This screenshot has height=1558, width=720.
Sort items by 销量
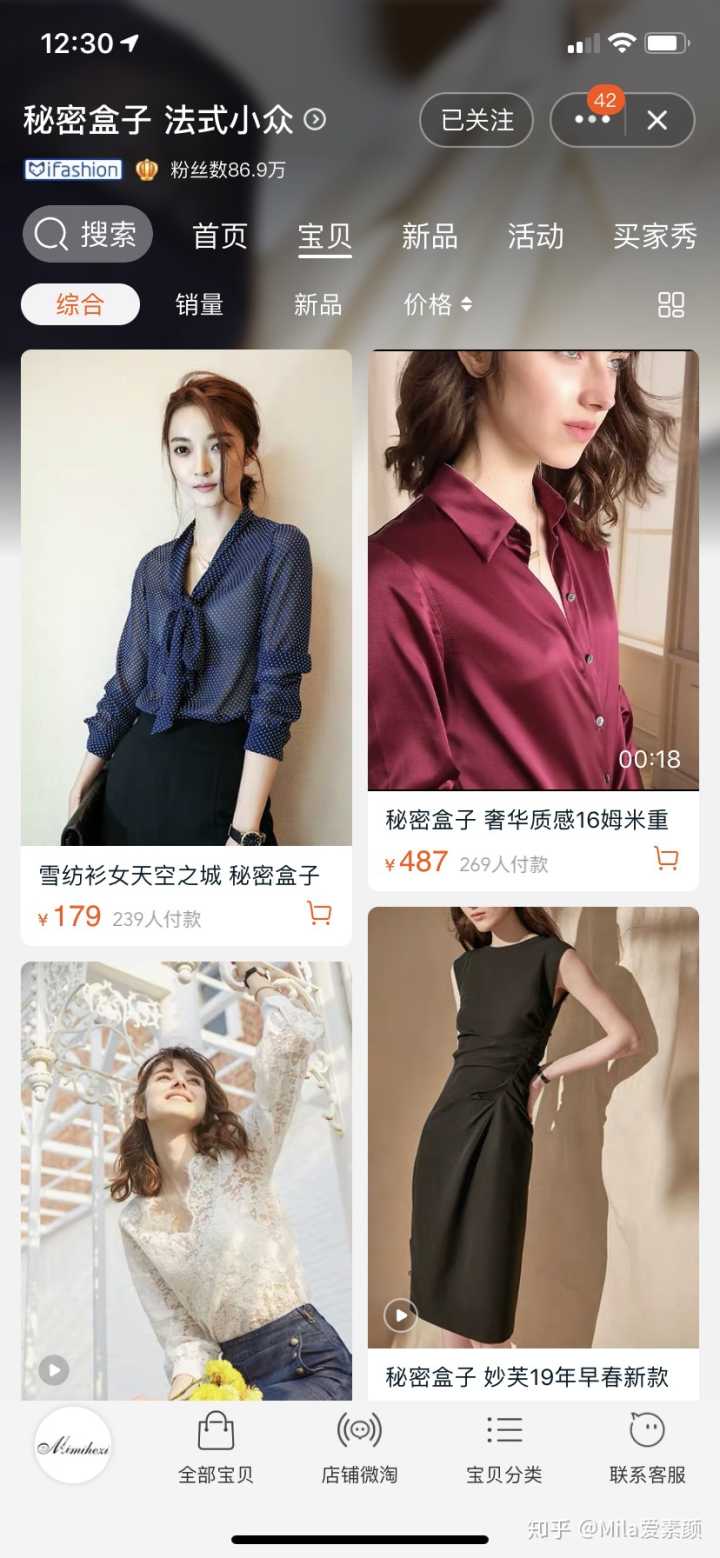199,305
